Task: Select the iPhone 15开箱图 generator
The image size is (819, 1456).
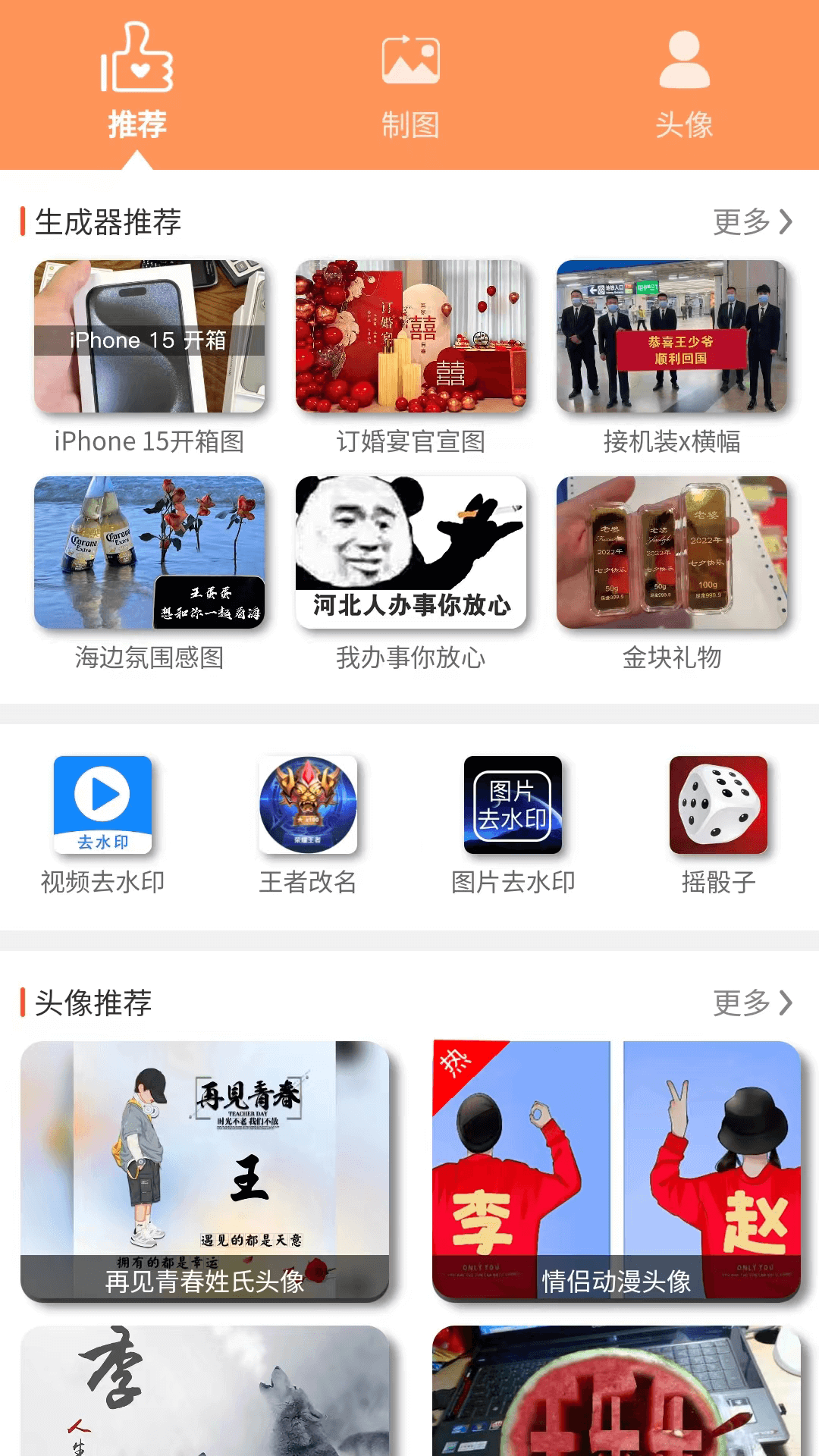Action: [x=149, y=337]
